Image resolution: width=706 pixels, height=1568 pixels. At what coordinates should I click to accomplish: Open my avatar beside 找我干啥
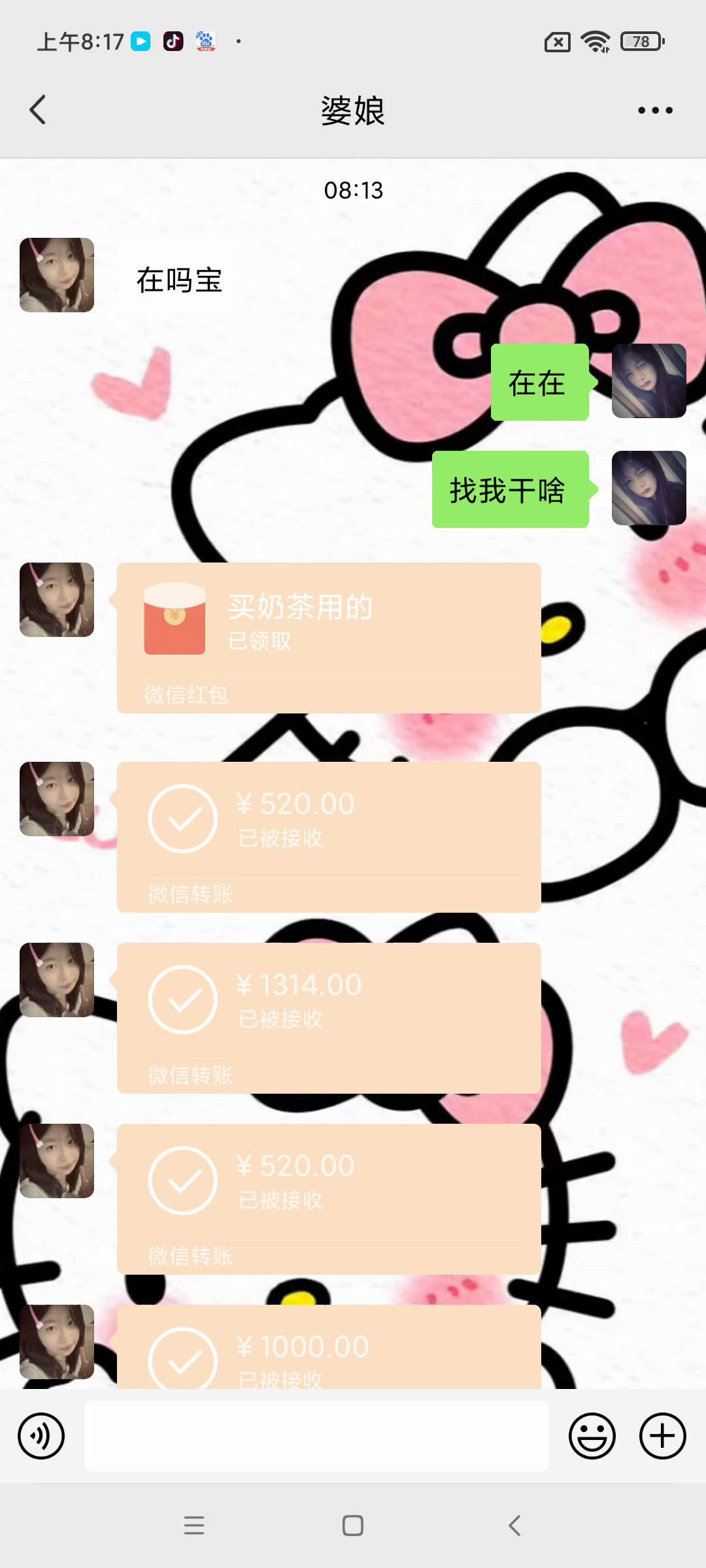(648, 488)
